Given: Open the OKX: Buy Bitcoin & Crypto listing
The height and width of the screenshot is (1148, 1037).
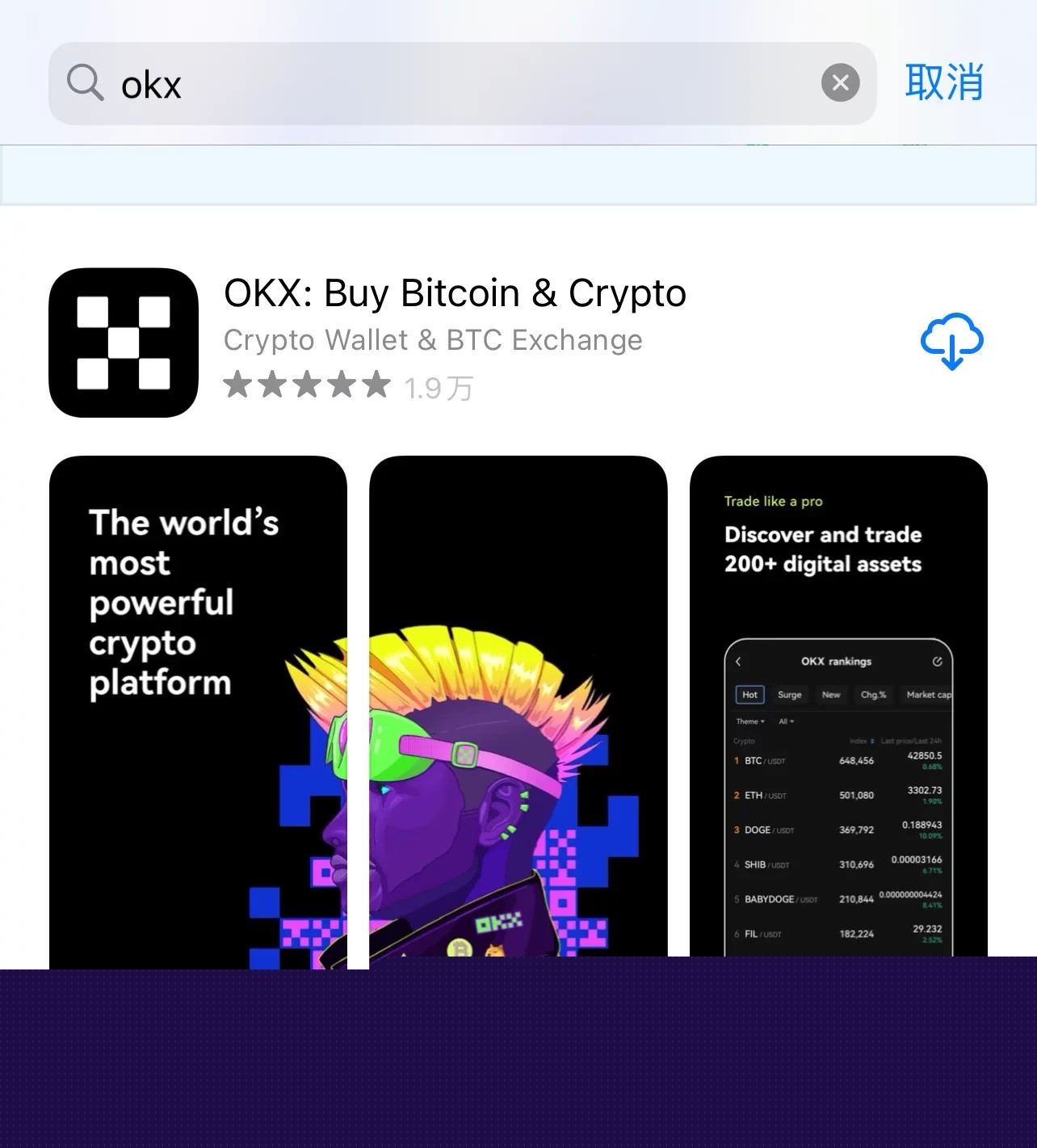Looking at the screenshot, I should click(x=455, y=293).
